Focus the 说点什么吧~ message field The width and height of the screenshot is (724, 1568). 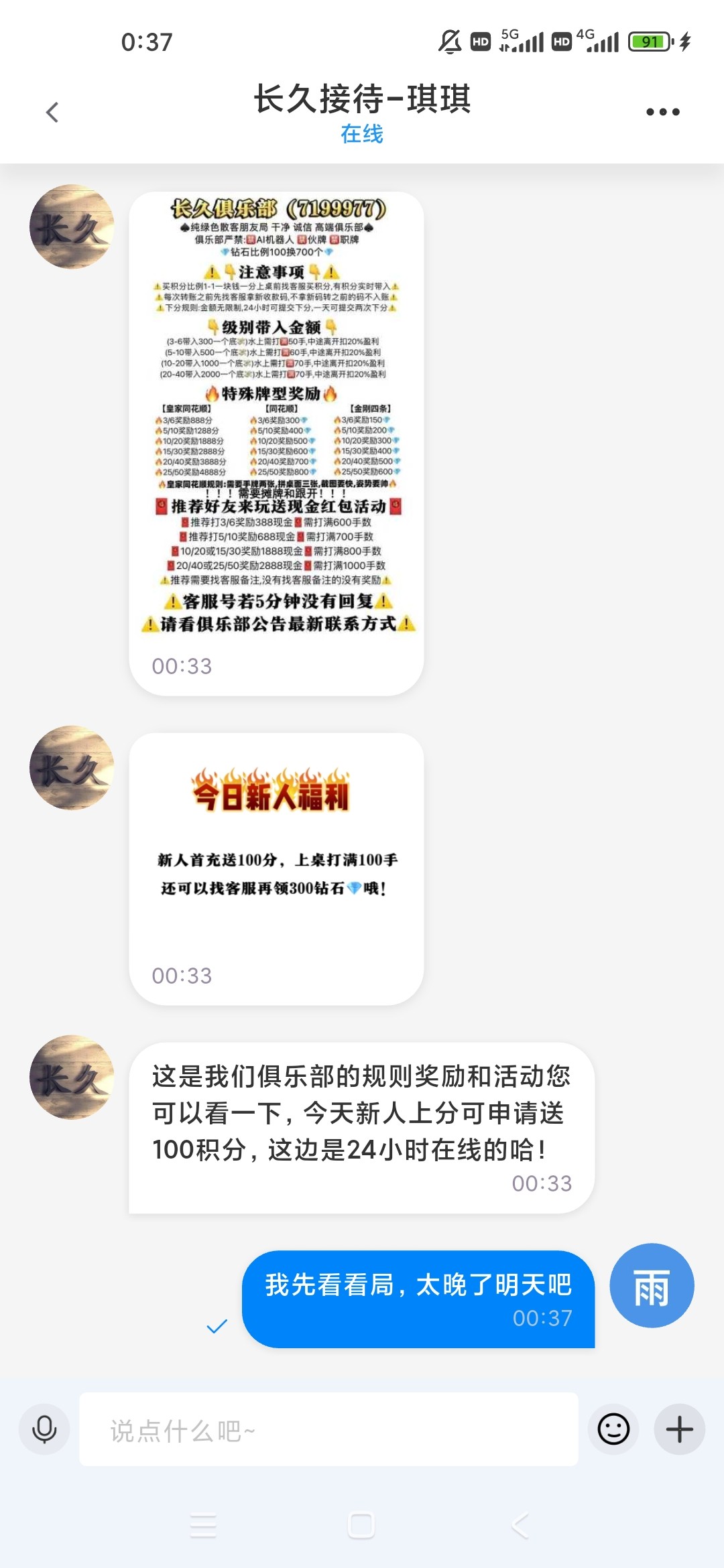click(328, 1429)
